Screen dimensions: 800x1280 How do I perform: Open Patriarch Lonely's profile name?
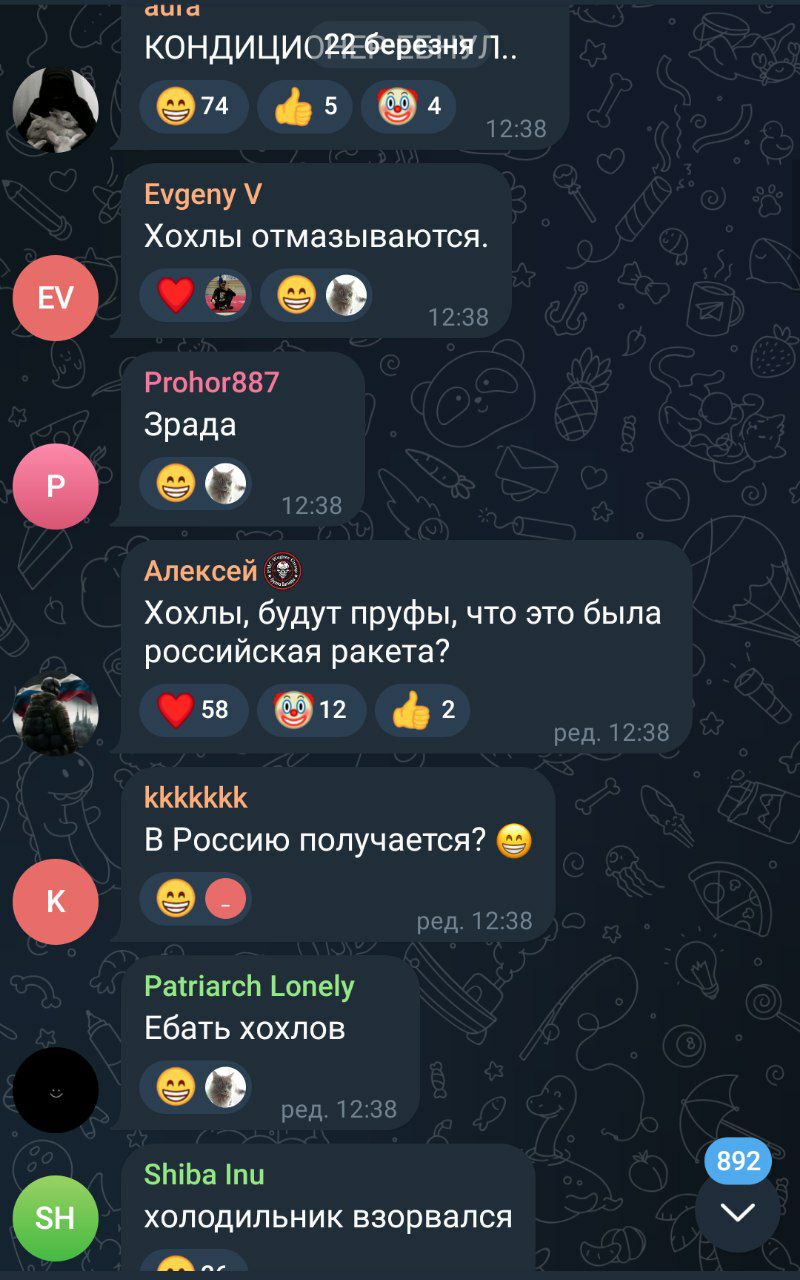[x=249, y=986]
